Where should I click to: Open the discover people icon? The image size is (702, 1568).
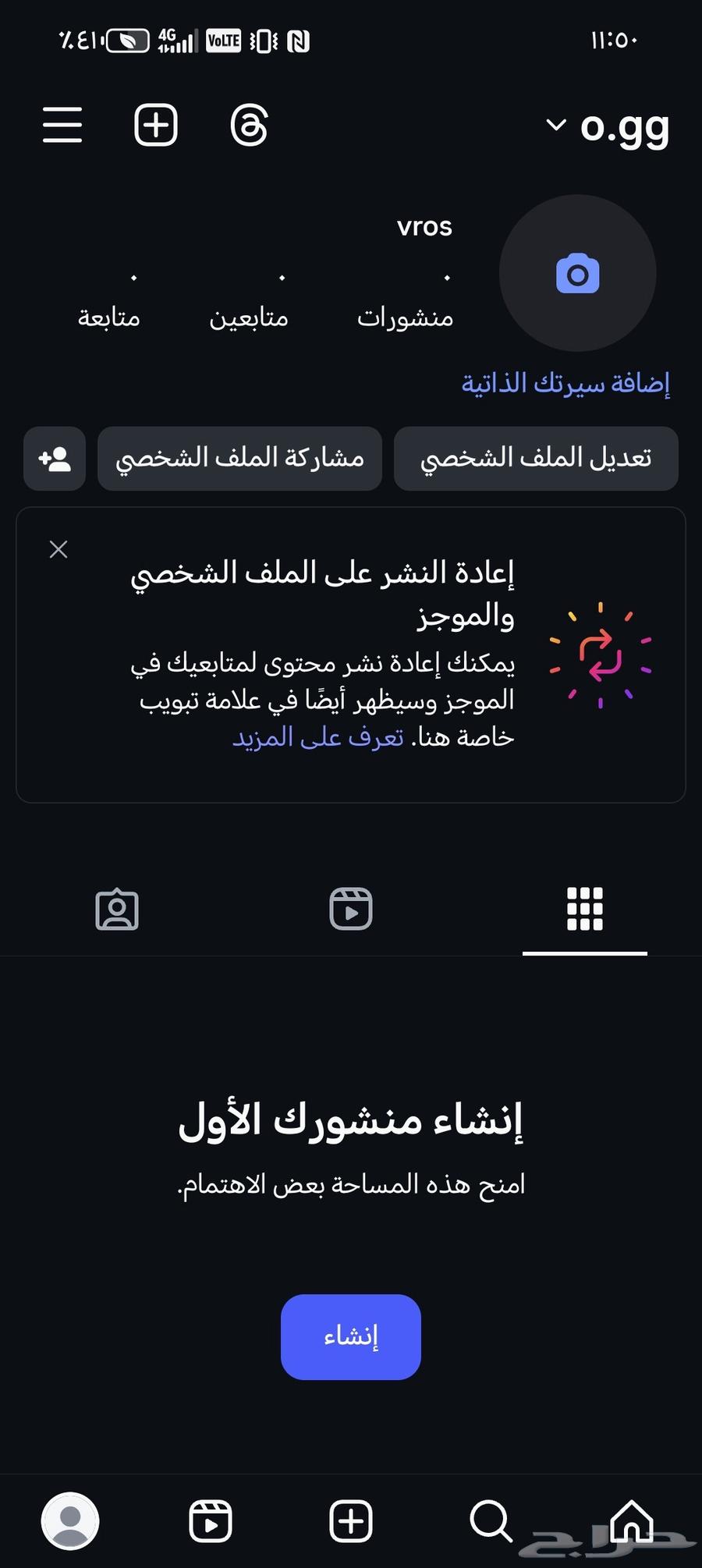pos(54,459)
